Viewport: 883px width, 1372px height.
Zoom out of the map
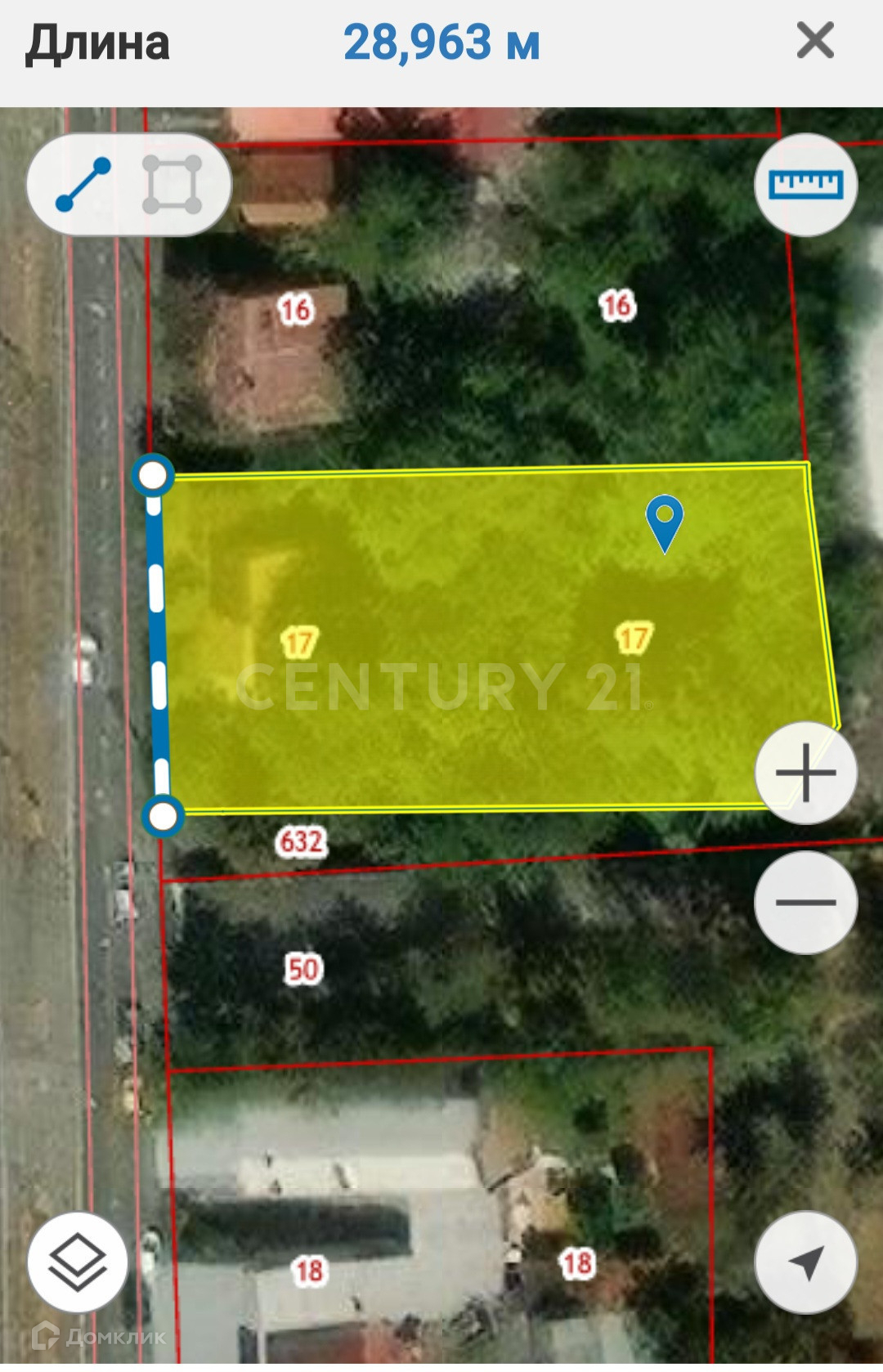(805, 902)
